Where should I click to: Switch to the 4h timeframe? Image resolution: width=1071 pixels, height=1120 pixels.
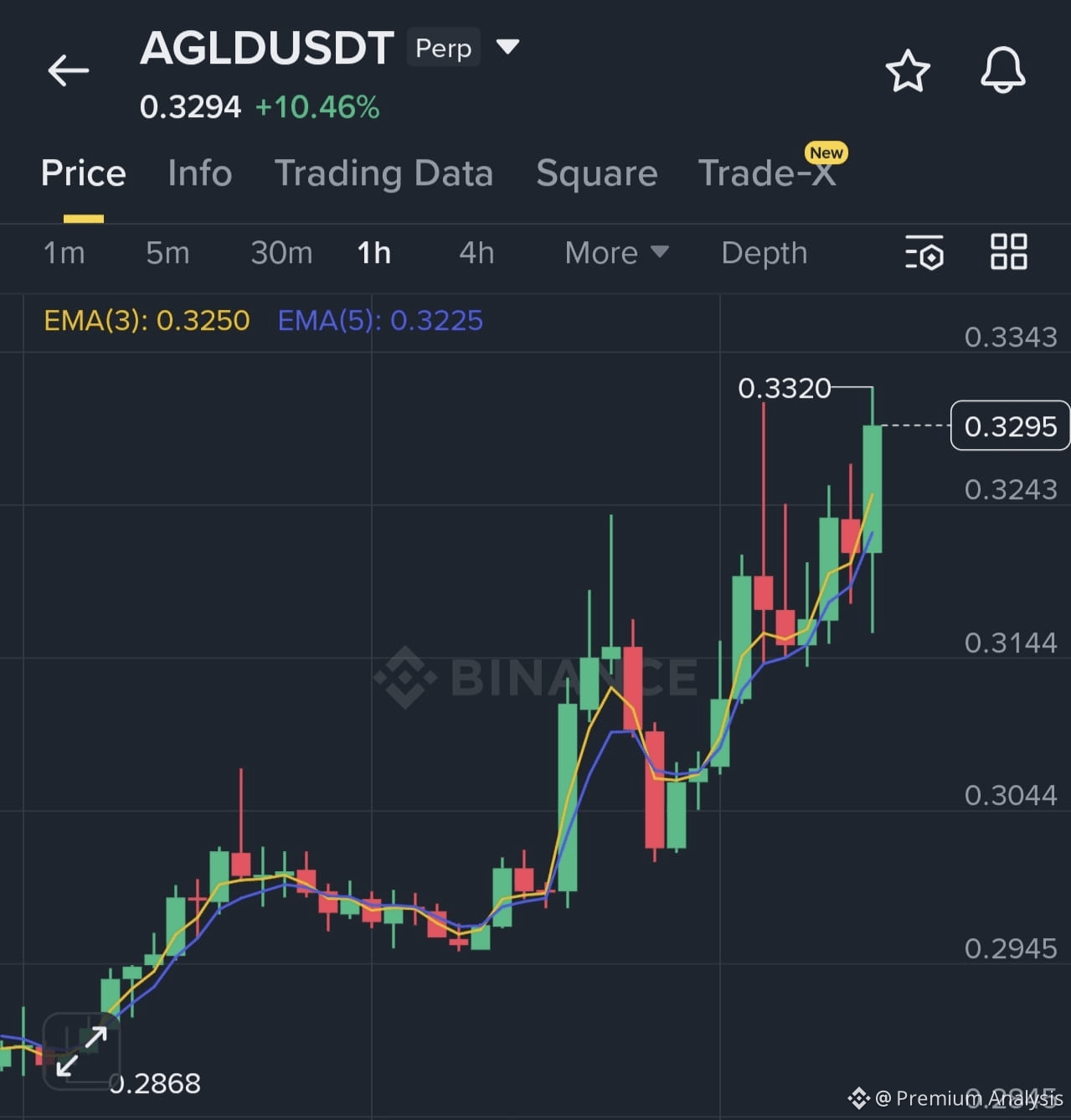[476, 252]
